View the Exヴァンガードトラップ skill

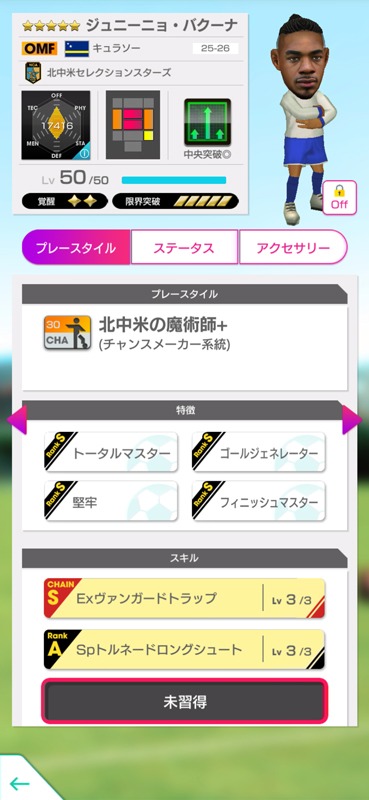click(184, 598)
